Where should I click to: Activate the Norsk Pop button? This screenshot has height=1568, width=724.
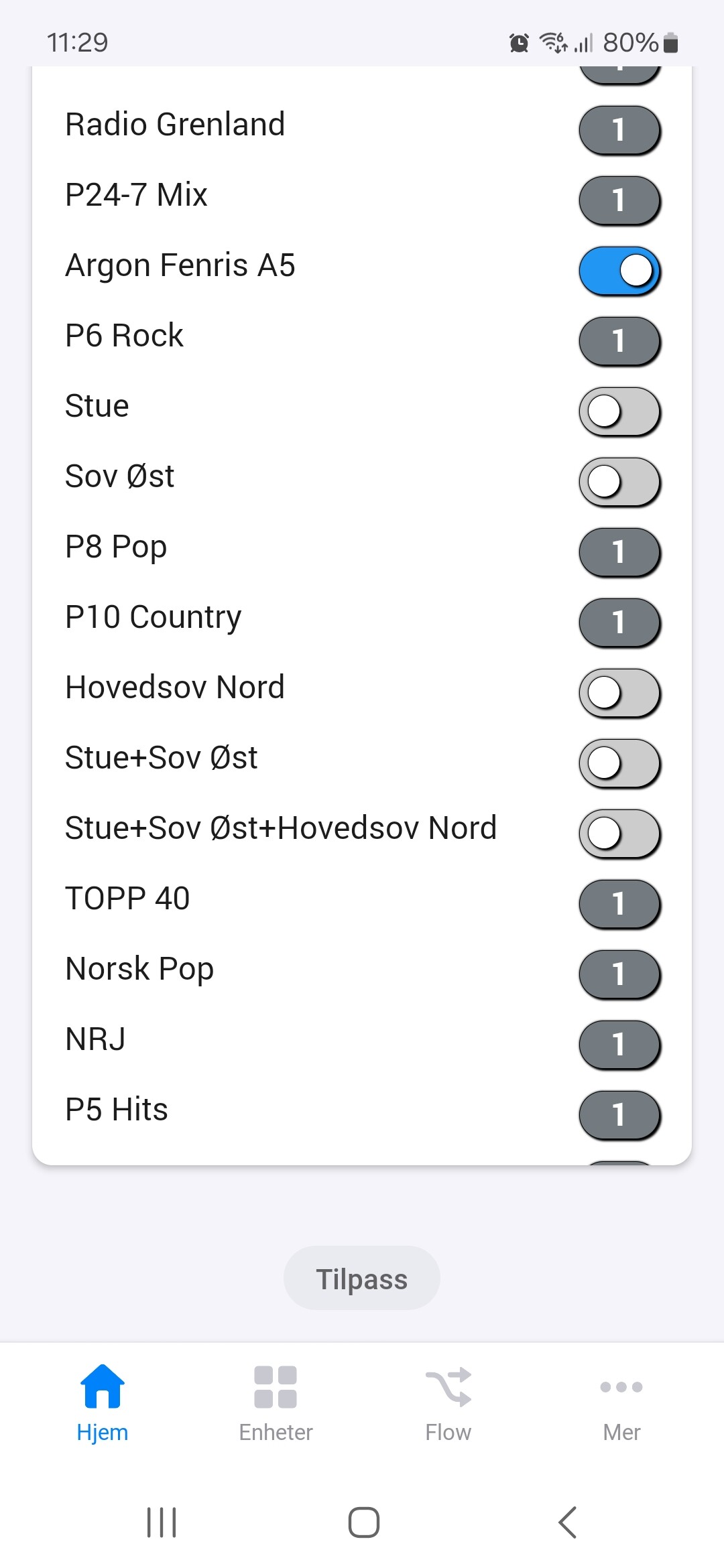click(619, 974)
